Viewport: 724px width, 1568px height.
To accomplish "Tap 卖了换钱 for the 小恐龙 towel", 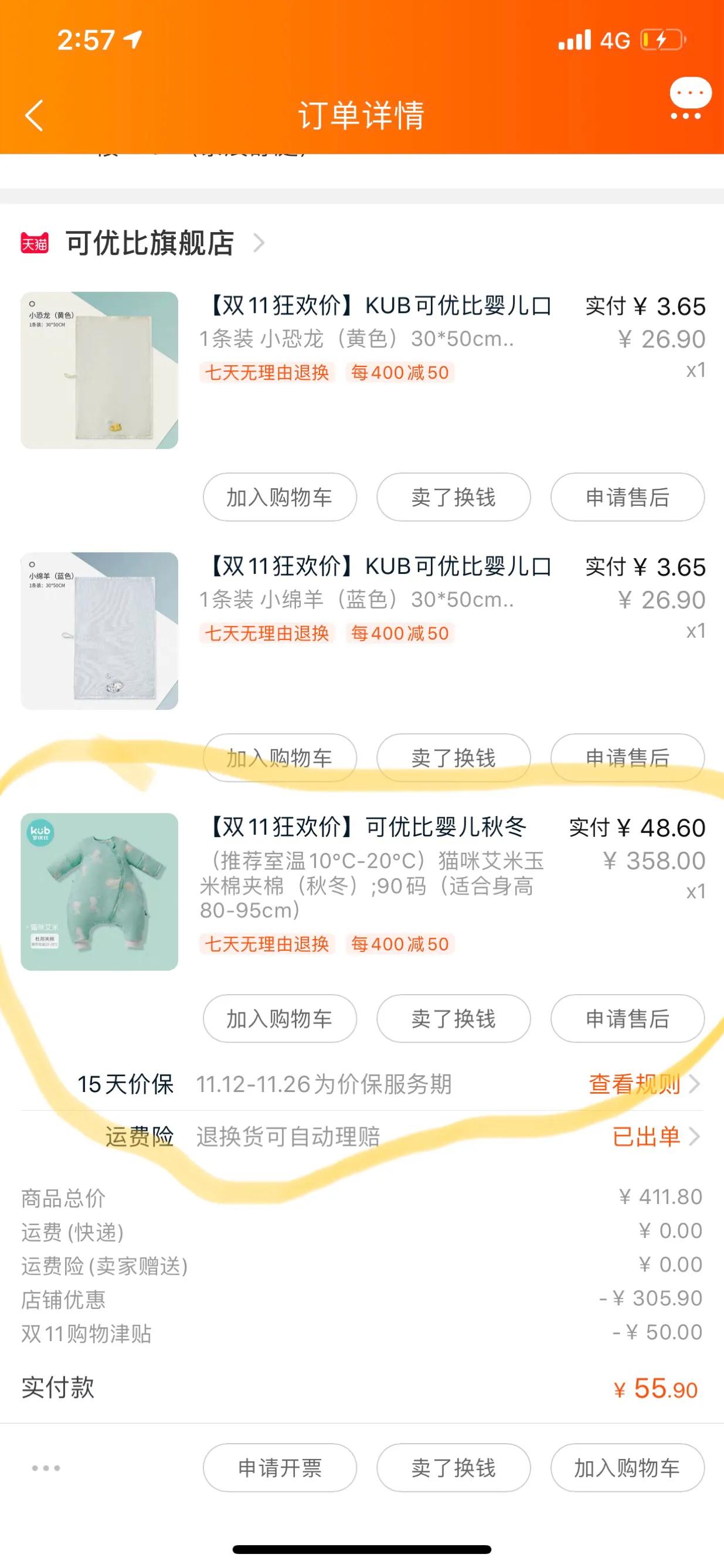I will [453, 497].
